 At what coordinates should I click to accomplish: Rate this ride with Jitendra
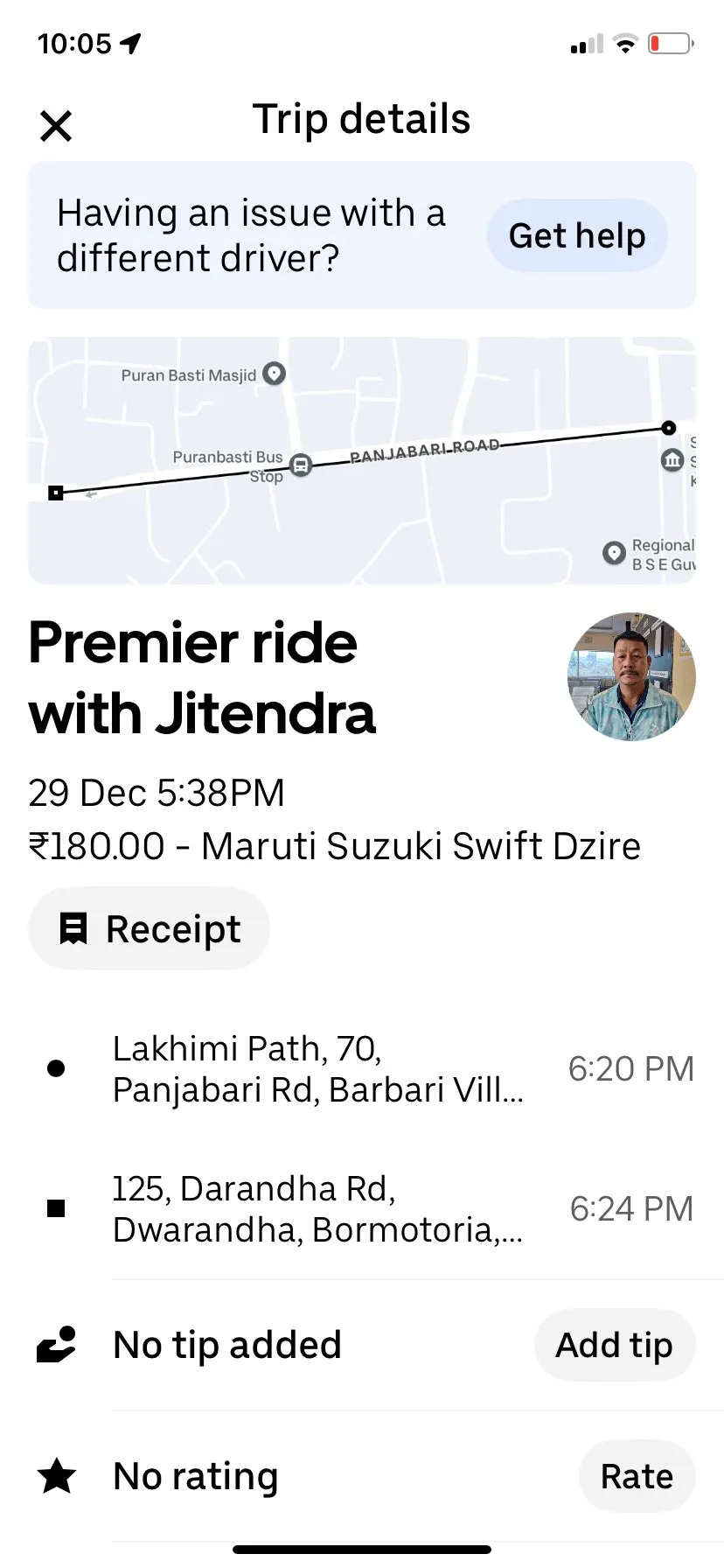click(637, 1476)
